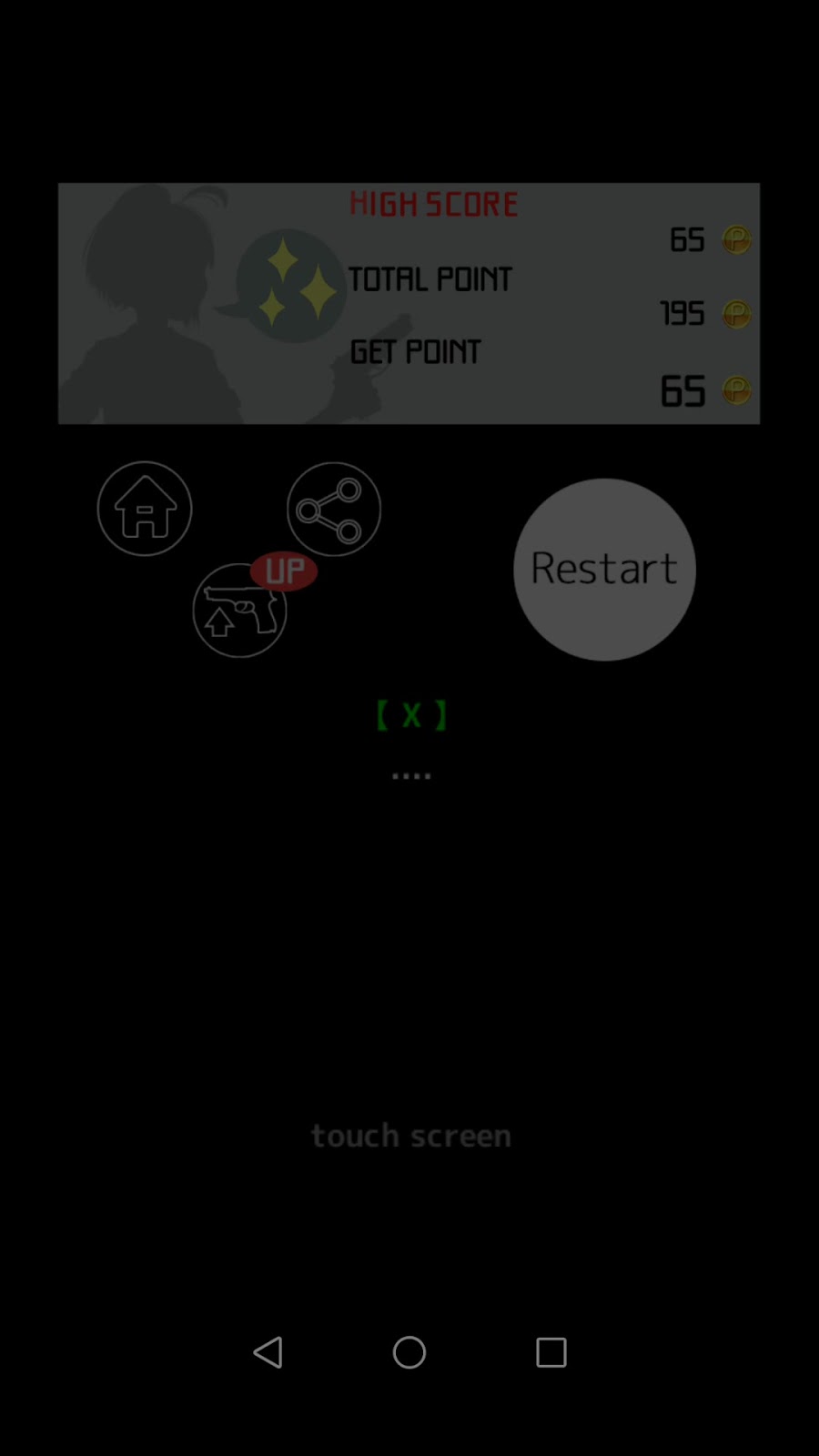Open recent apps from navigation bar

tap(551, 1352)
